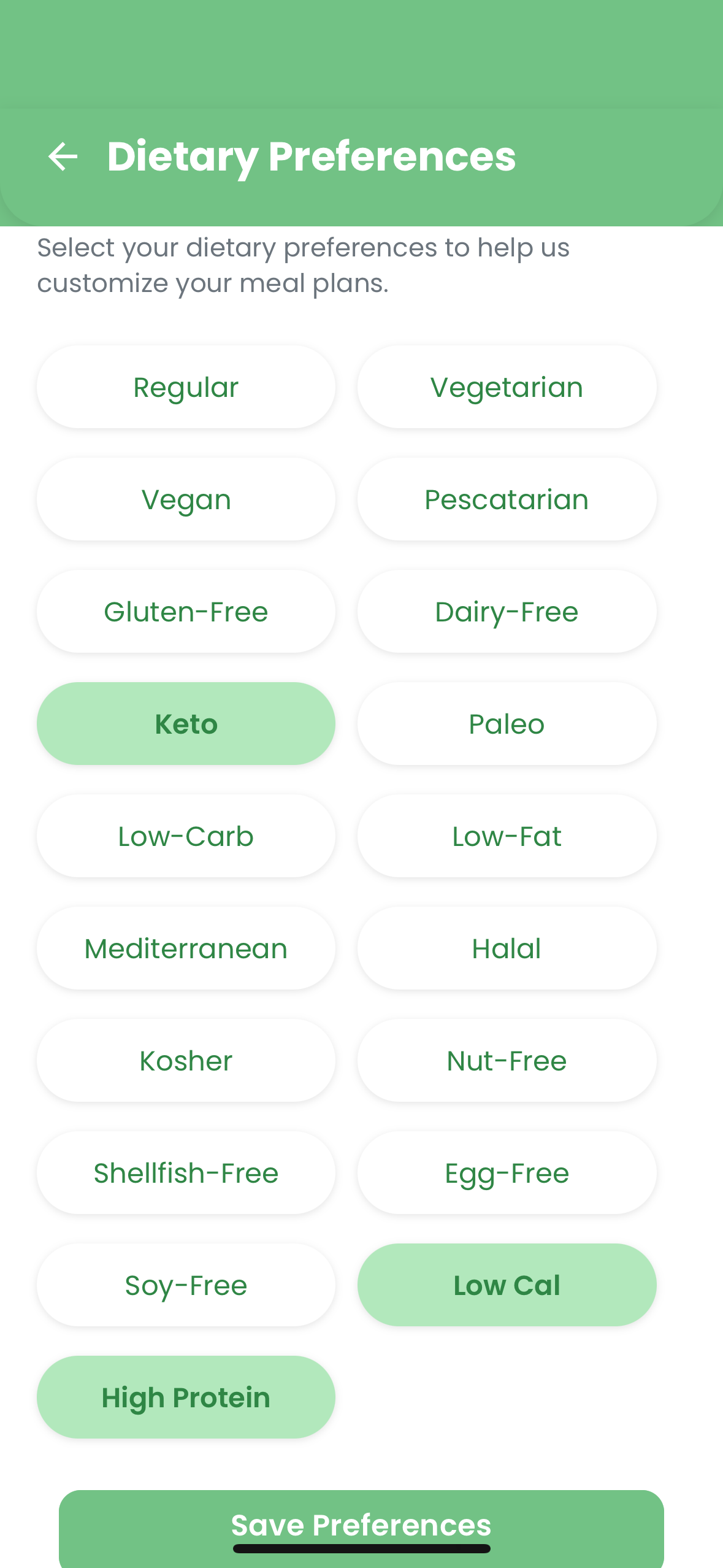
Task: Select the Paleo diet option
Action: (x=506, y=723)
